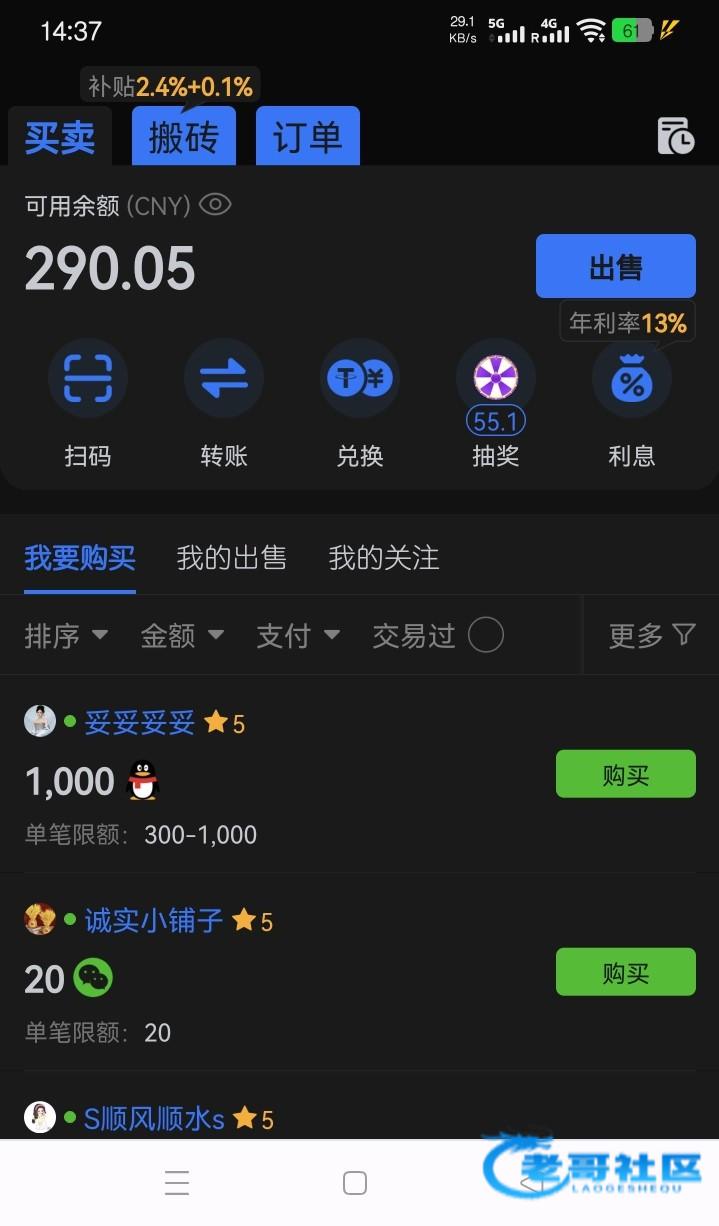Open the 订单 tab
Screen dimensions: 719x1226
pos(307,138)
